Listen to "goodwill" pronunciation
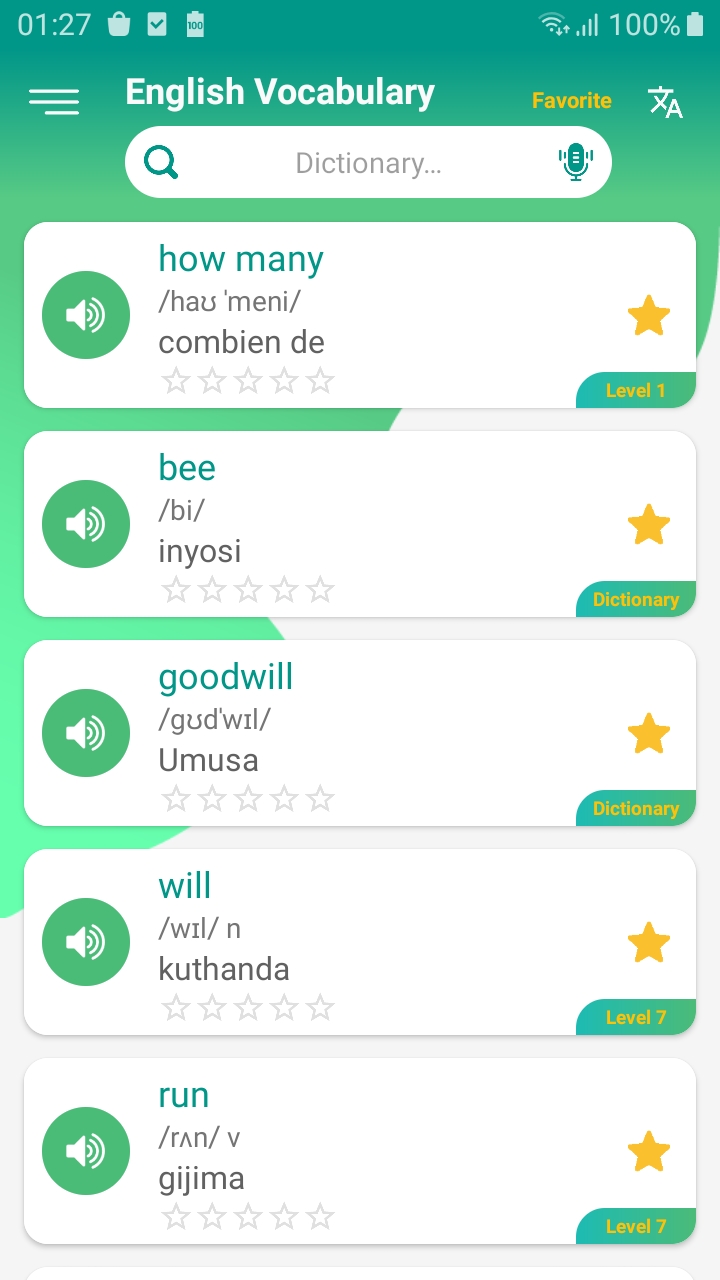This screenshot has width=720, height=1280. 86,734
